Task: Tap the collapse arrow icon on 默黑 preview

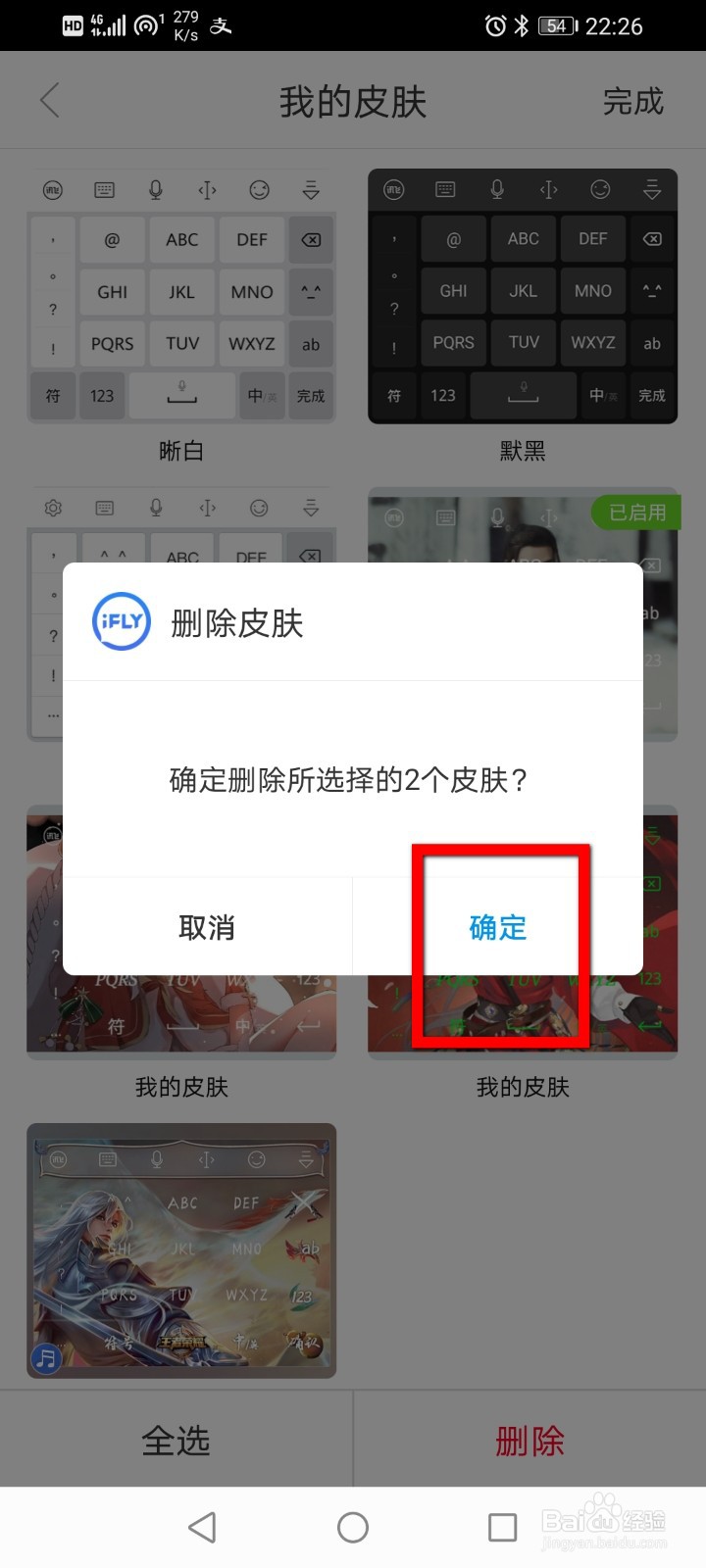Action: coord(651,190)
